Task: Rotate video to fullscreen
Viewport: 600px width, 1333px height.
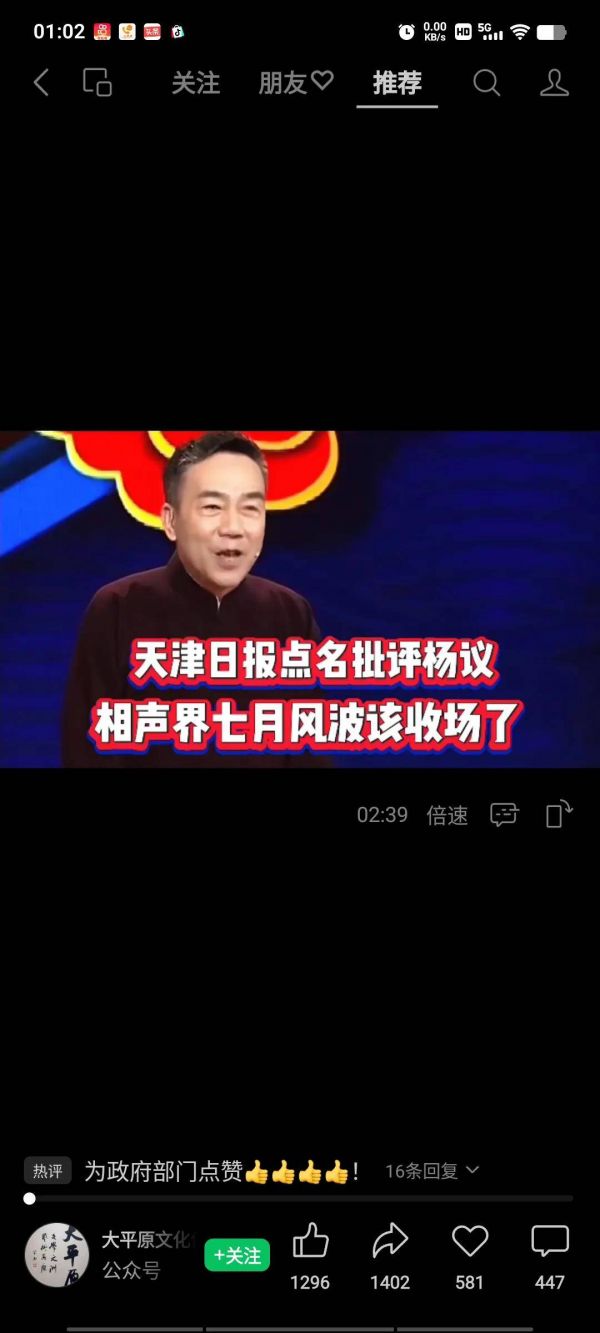Action: (x=559, y=815)
